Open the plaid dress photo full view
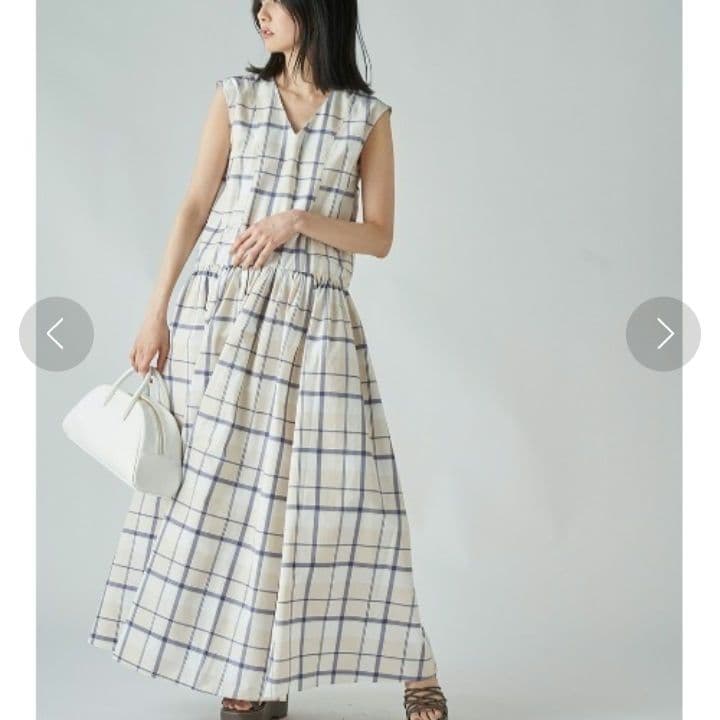Screen dimensions: 720x720 click(x=359, y=360)
